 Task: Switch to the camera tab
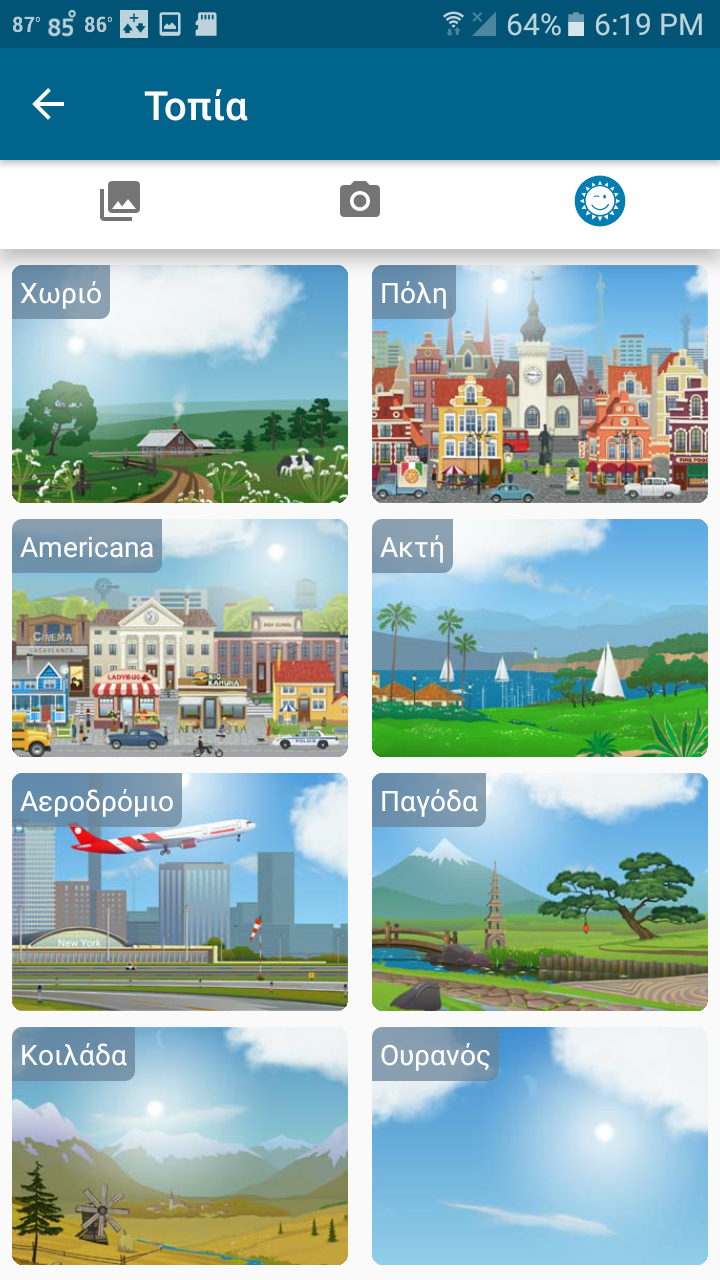coord(360,201)
